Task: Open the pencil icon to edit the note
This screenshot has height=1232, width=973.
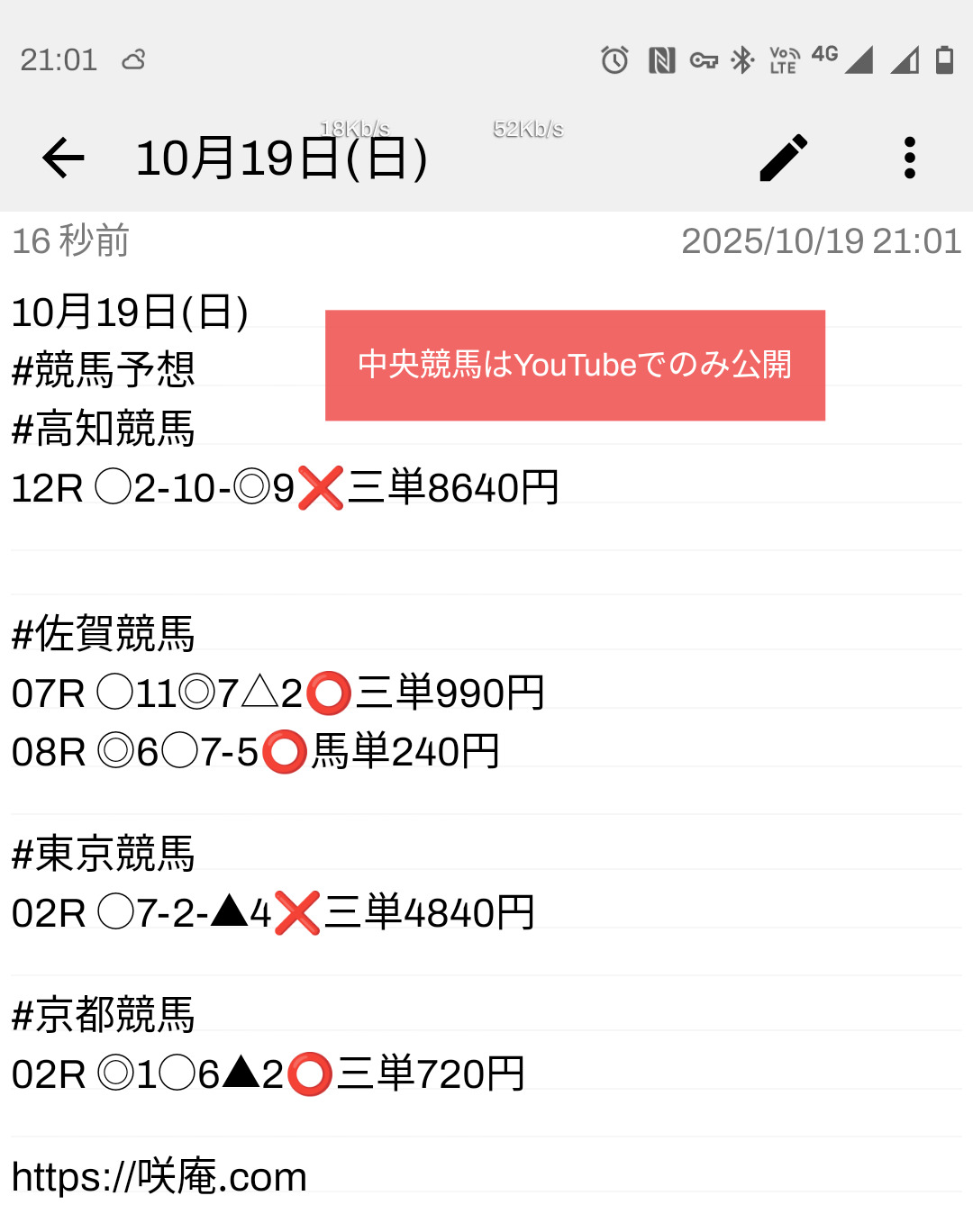Action: (780, 157)
